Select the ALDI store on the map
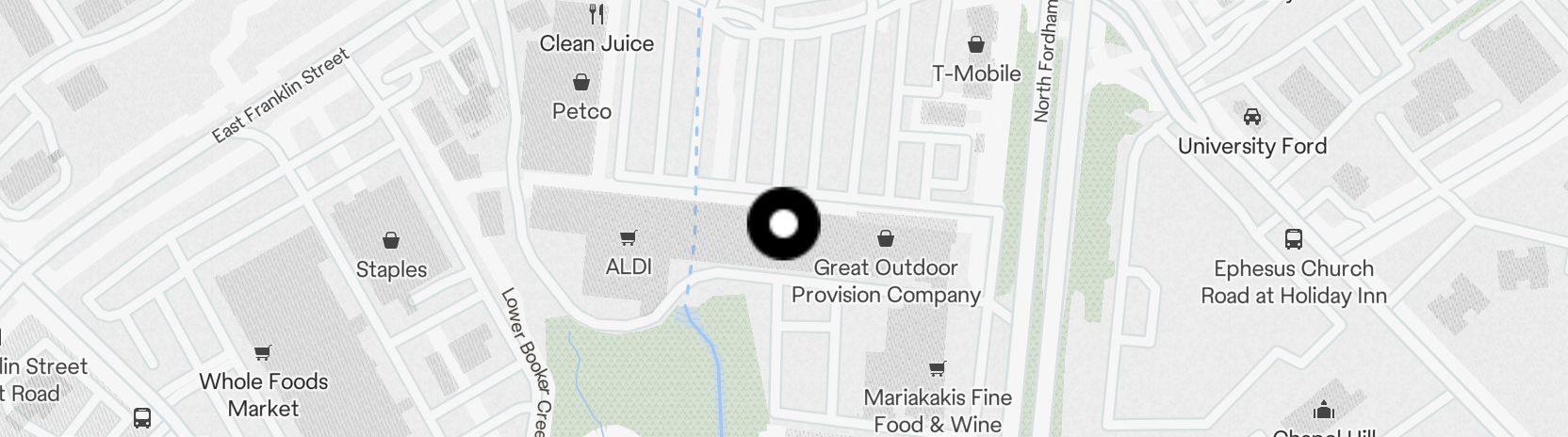Viewport: 1568px width, 437px height. pos(628,239)
